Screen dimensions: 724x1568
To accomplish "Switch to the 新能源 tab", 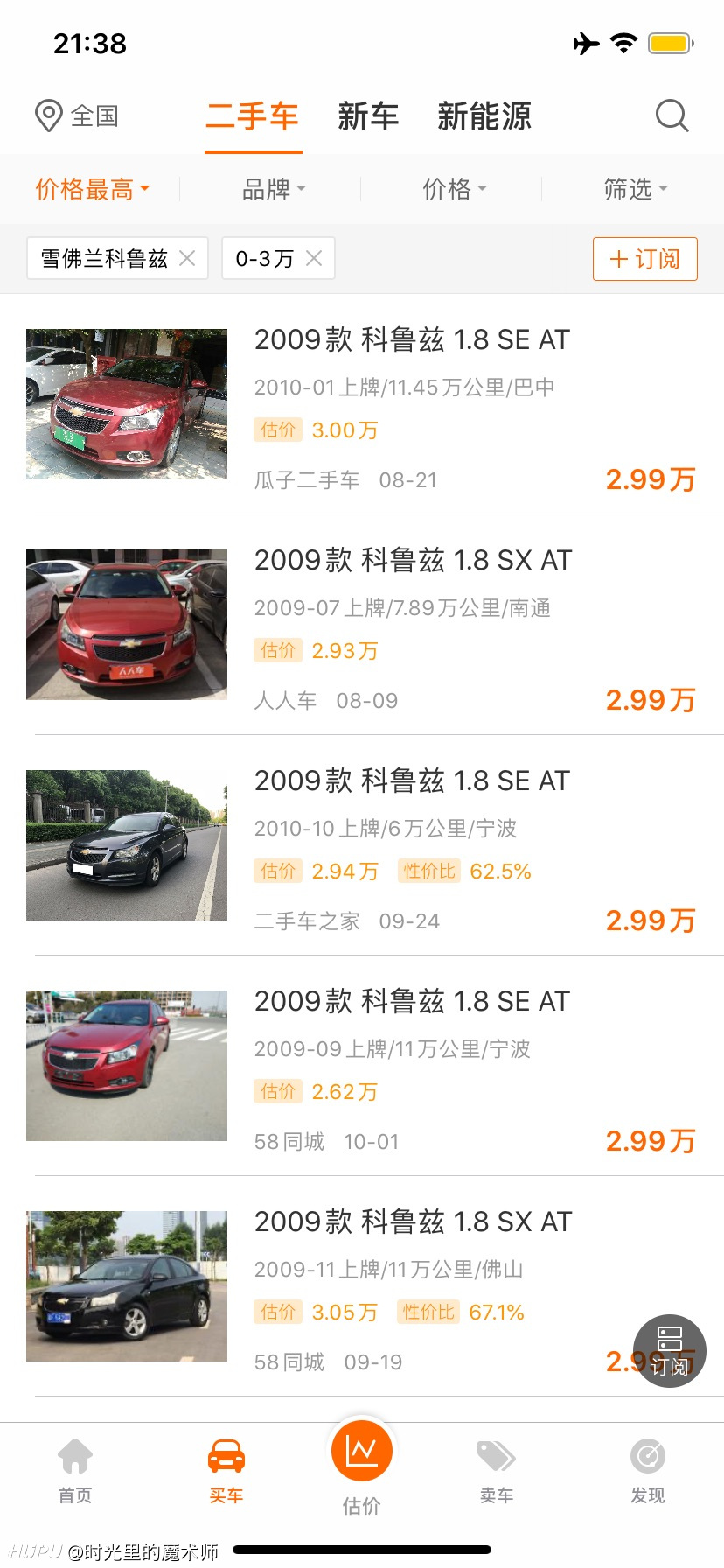I will (x=484, y=115).
